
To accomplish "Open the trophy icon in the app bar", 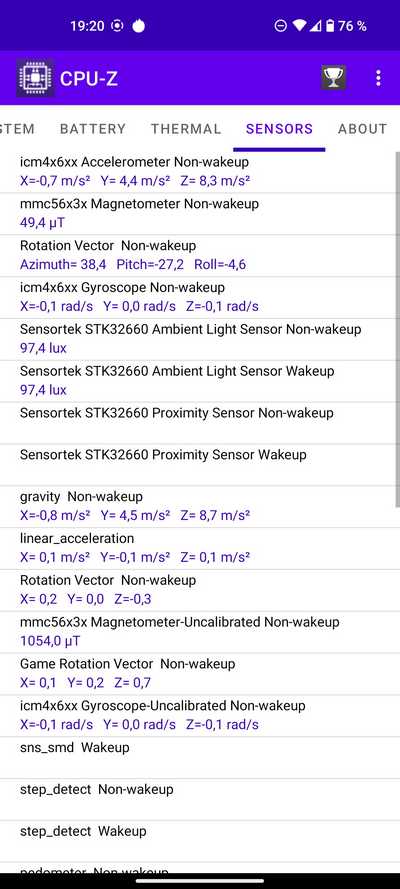I will pyautogui.click(x=334, y=78).
